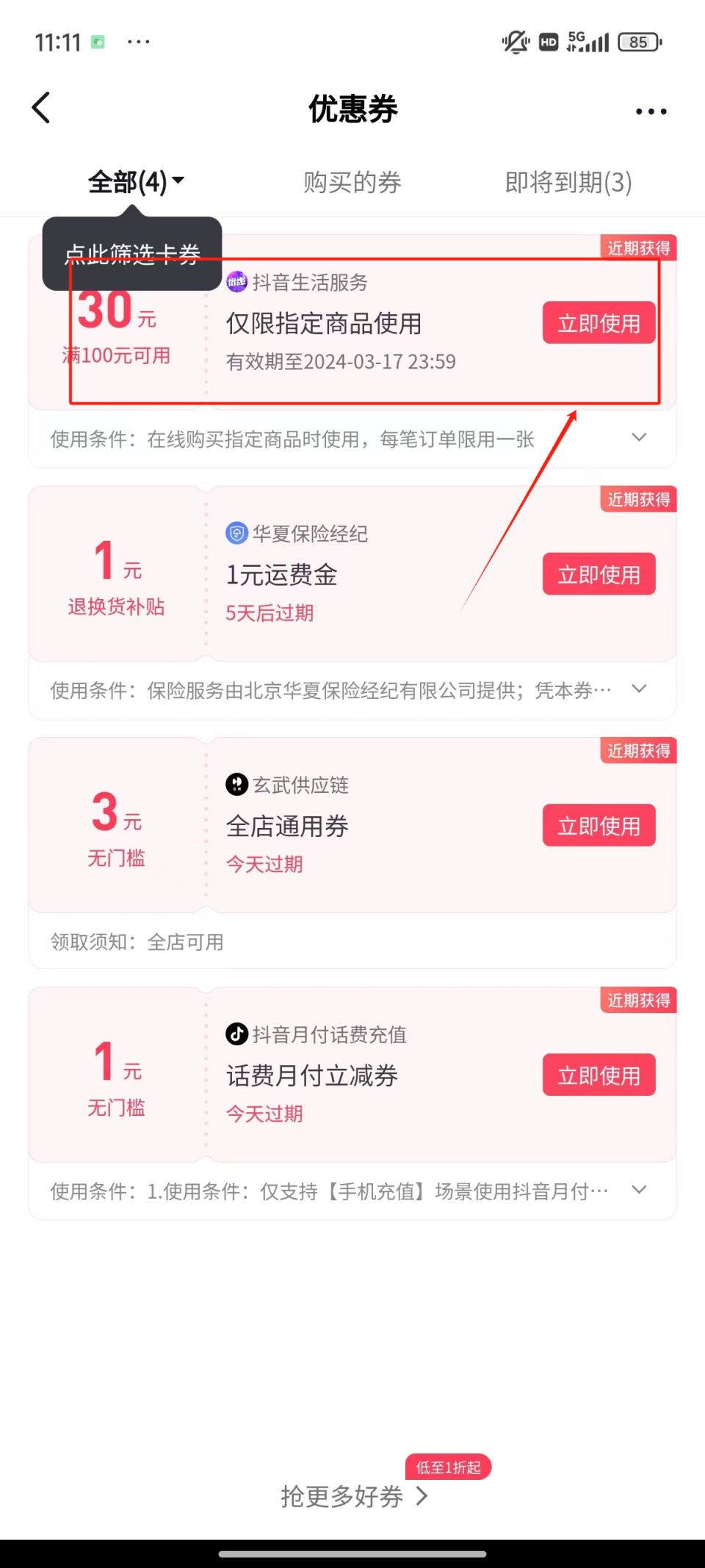Open the 全部(4) filter dropdown

click(136, 182)
